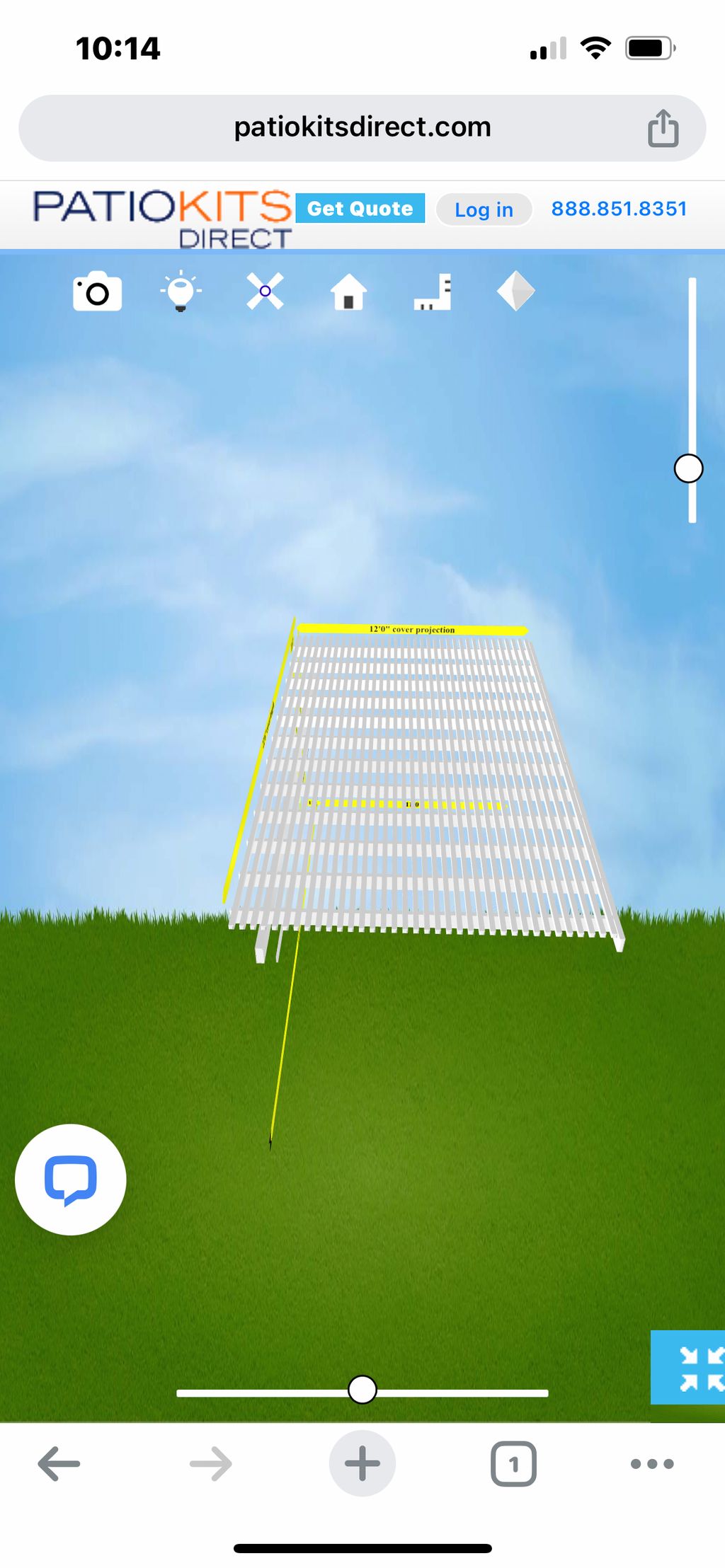Tap the camera snapshot icon
Screen dimensions: 725x1568
click(x=97, y=292)
